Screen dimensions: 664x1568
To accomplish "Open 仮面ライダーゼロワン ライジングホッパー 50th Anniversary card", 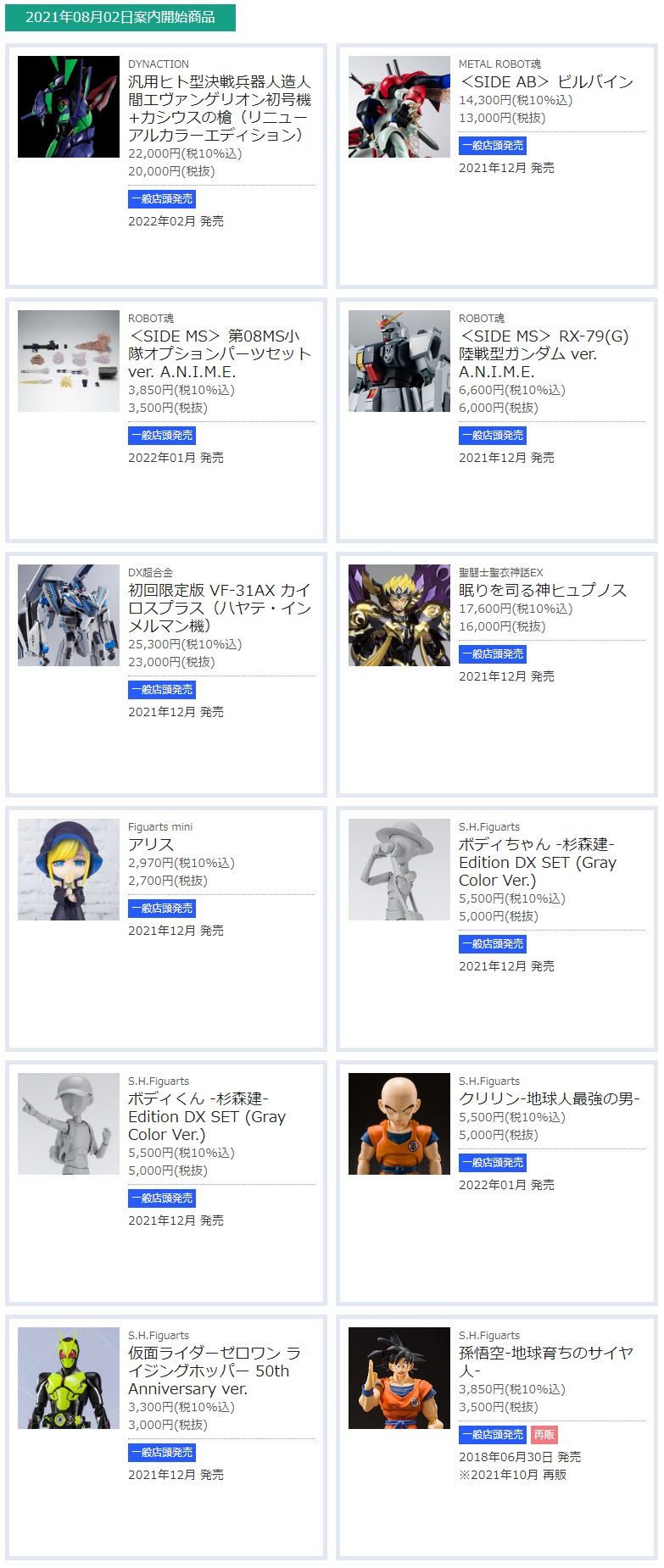I will coord(214,1371).
